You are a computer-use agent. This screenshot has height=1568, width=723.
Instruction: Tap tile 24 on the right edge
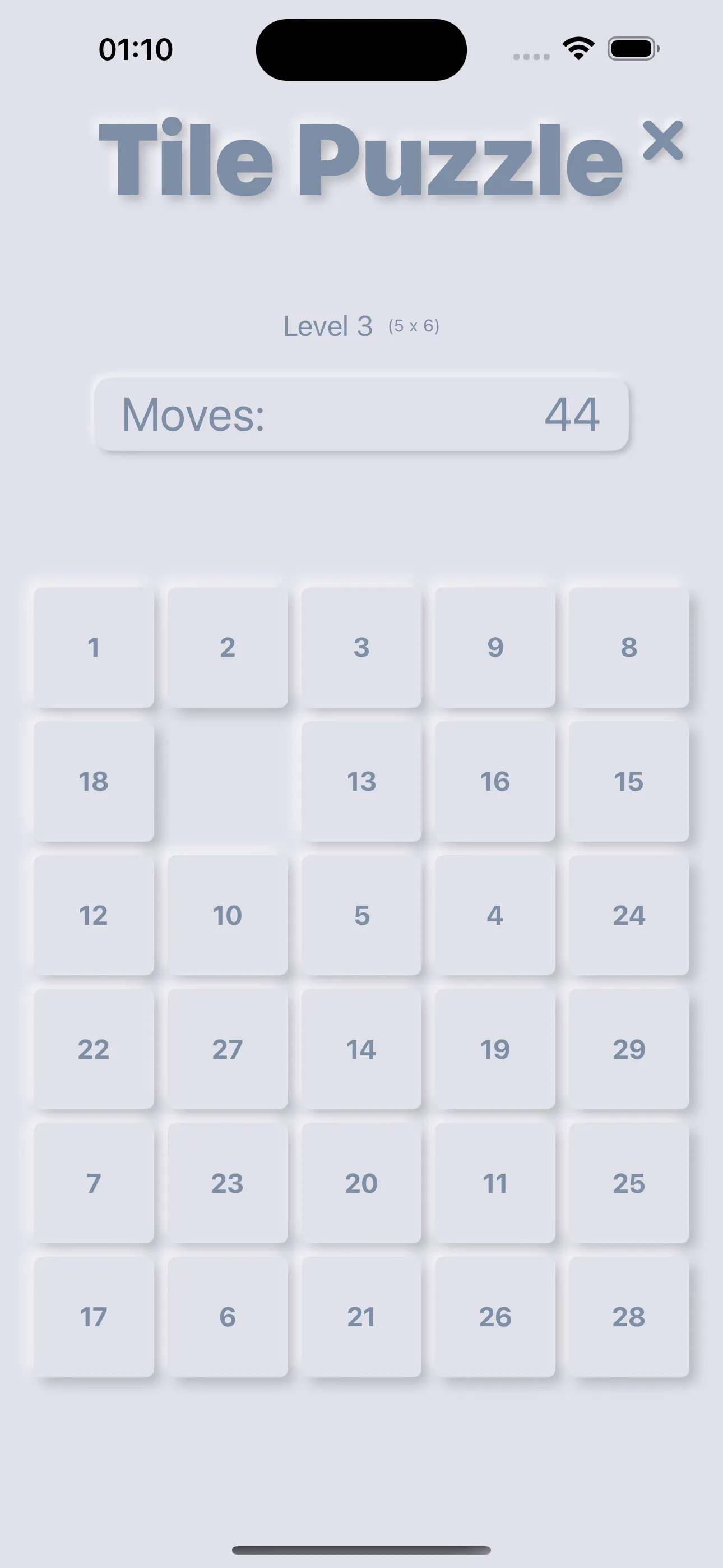pyautogui.click(x=629, y=915)
